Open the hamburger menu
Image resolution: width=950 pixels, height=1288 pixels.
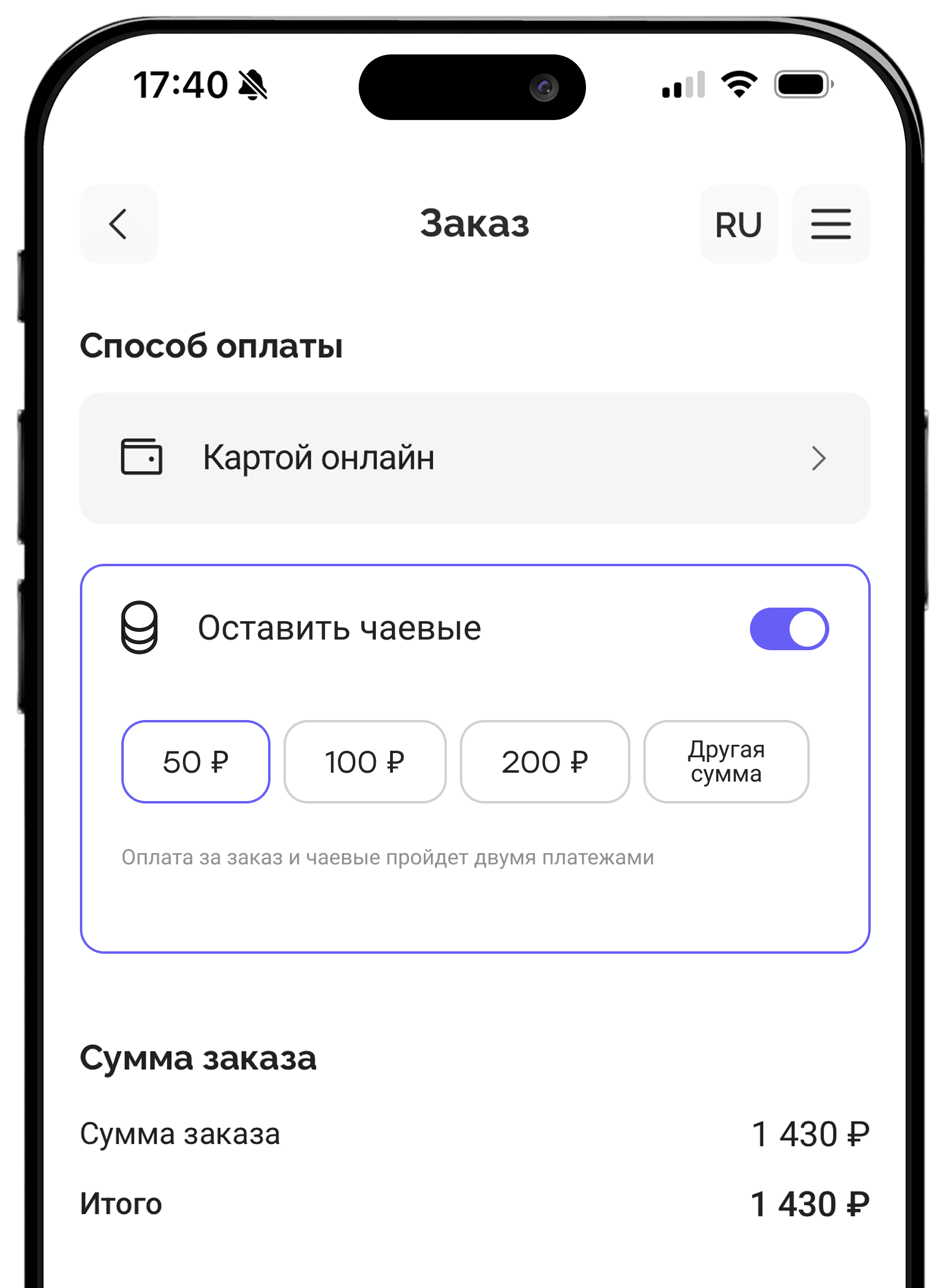pyautogui.click(x=830, y=224)
